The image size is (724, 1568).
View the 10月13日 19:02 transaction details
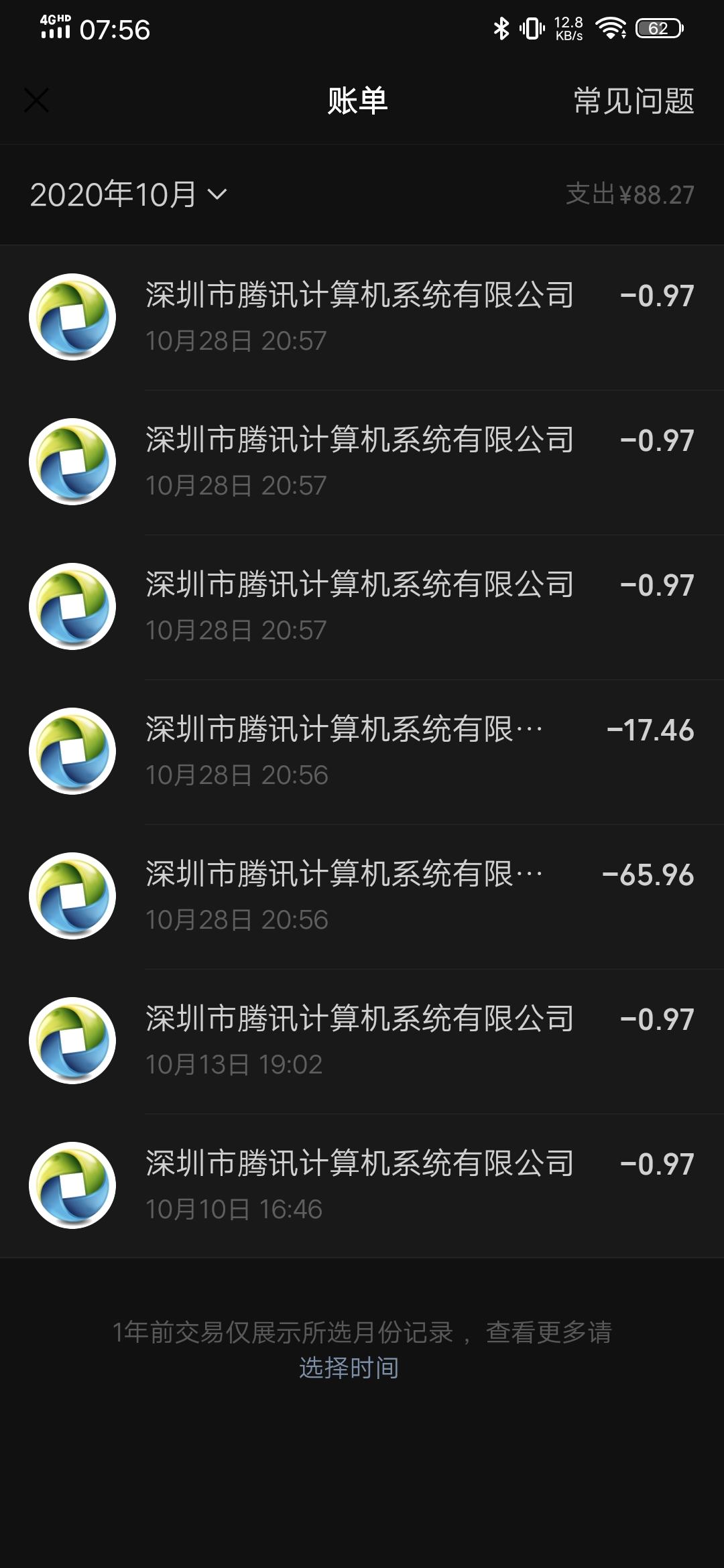[362, 1041]
